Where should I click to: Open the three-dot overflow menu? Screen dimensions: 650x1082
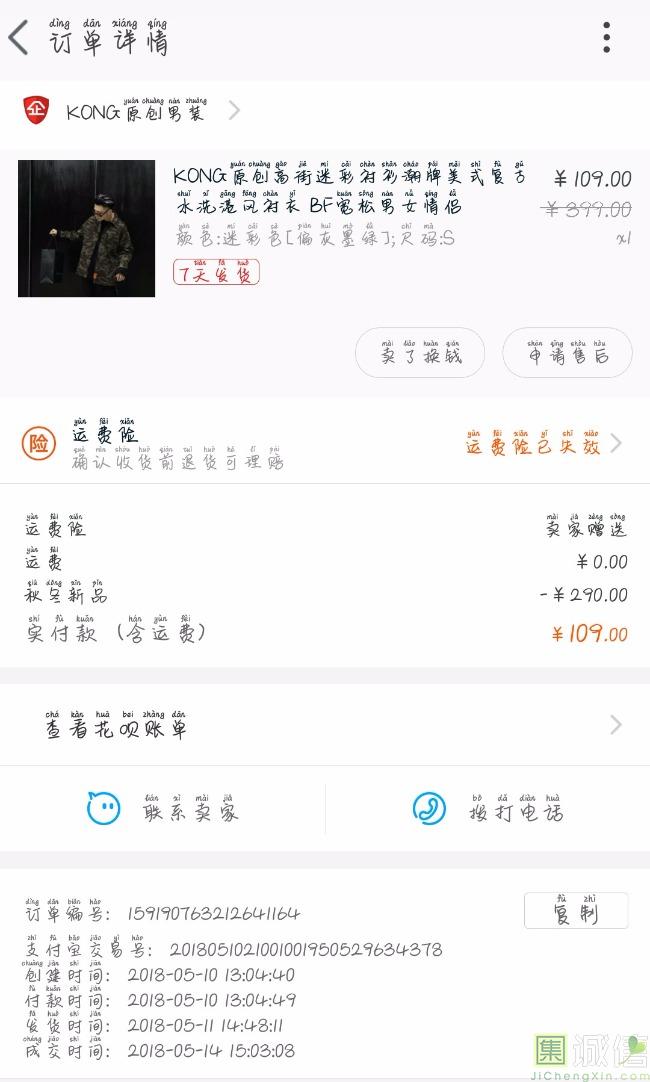coord(606,39)
